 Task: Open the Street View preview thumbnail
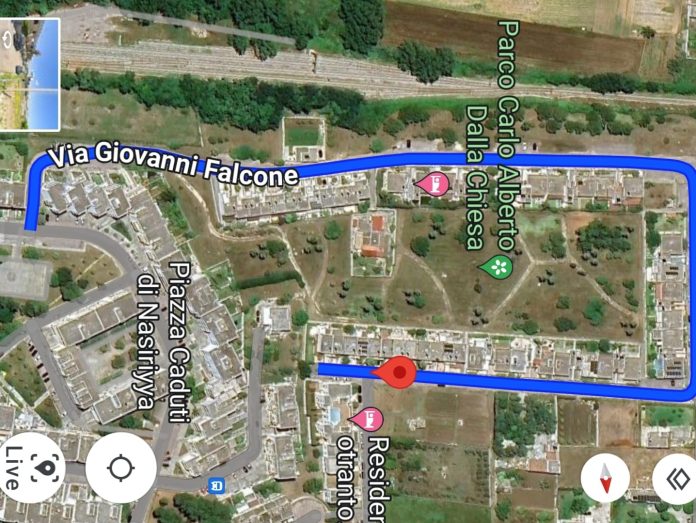(x=30, y=74)
